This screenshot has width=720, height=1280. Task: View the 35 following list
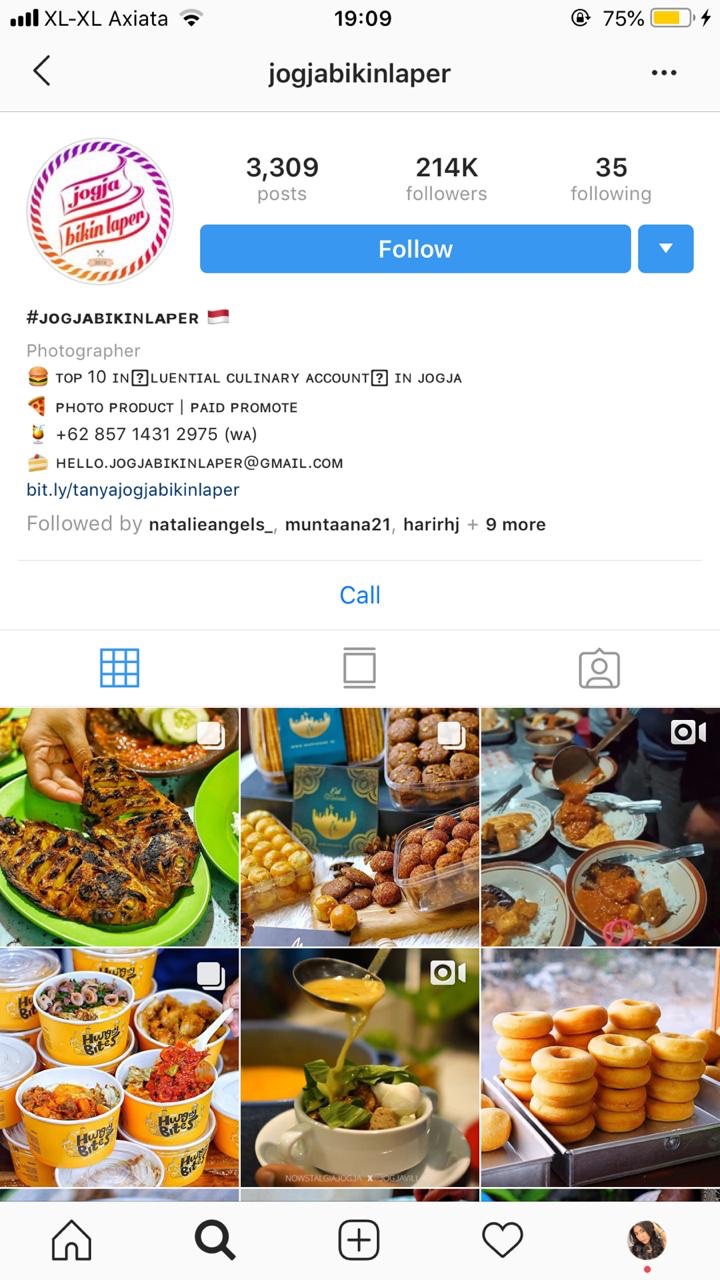point(610,179)
